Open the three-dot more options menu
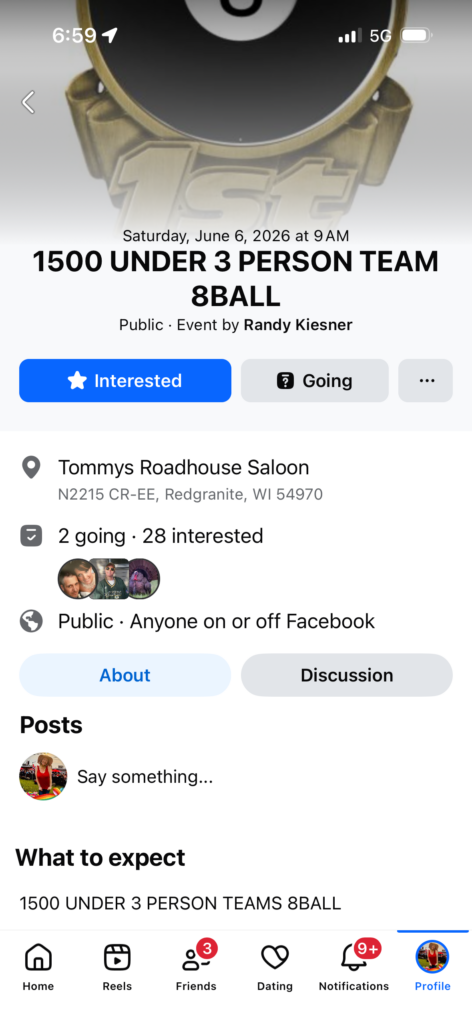 (426, 381)
